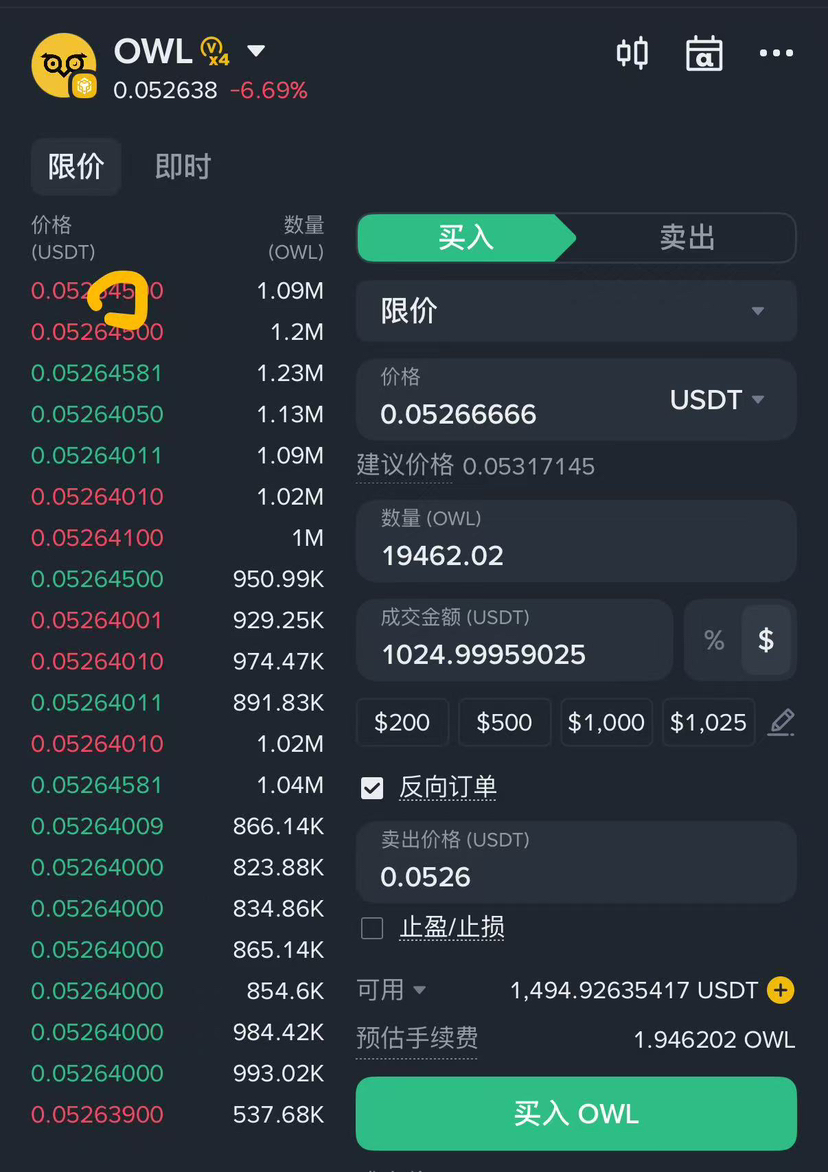Switch to the 限价 tab
Screen dimensions: 828x1172
(76, 166)
